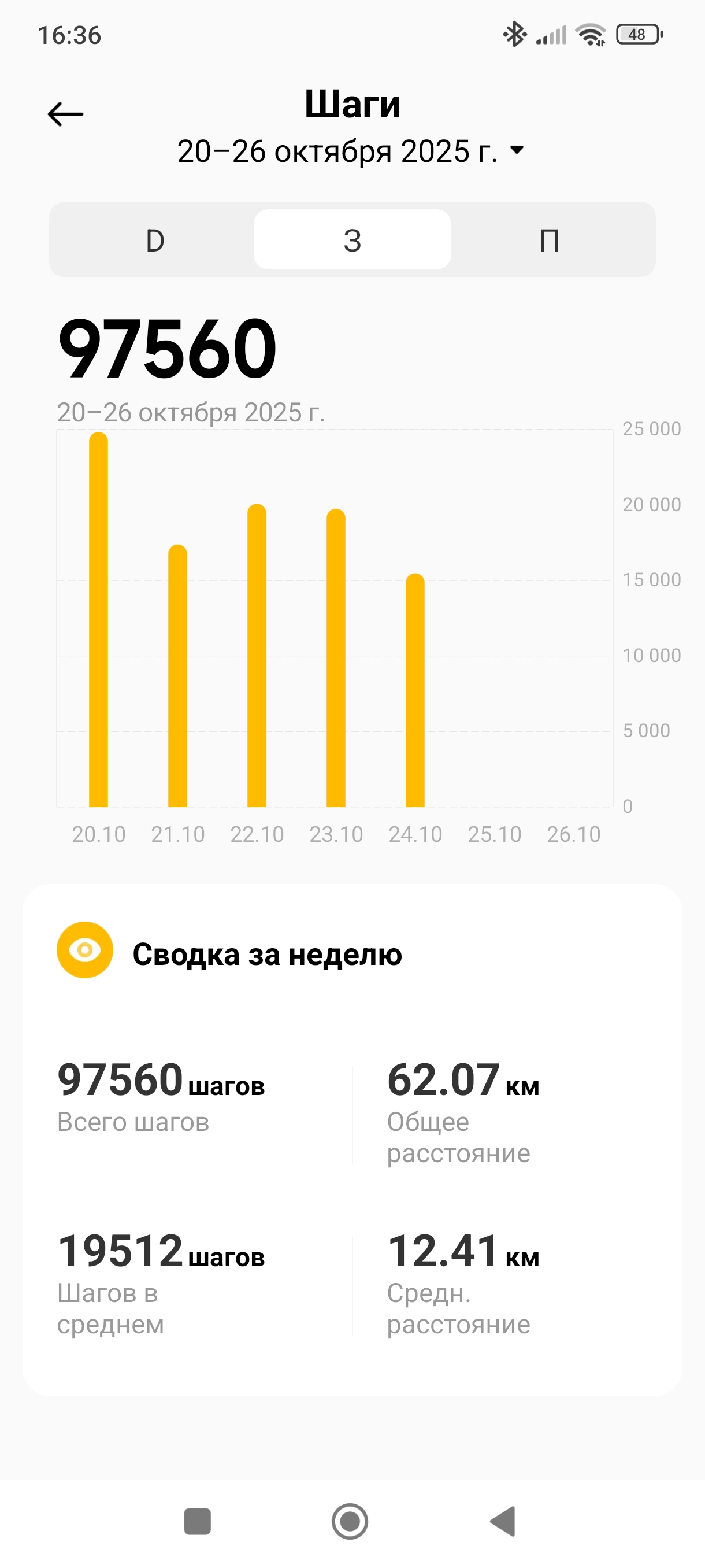Tap the 23.10 step bar
705x1568 pixels.
coord(336,658)
